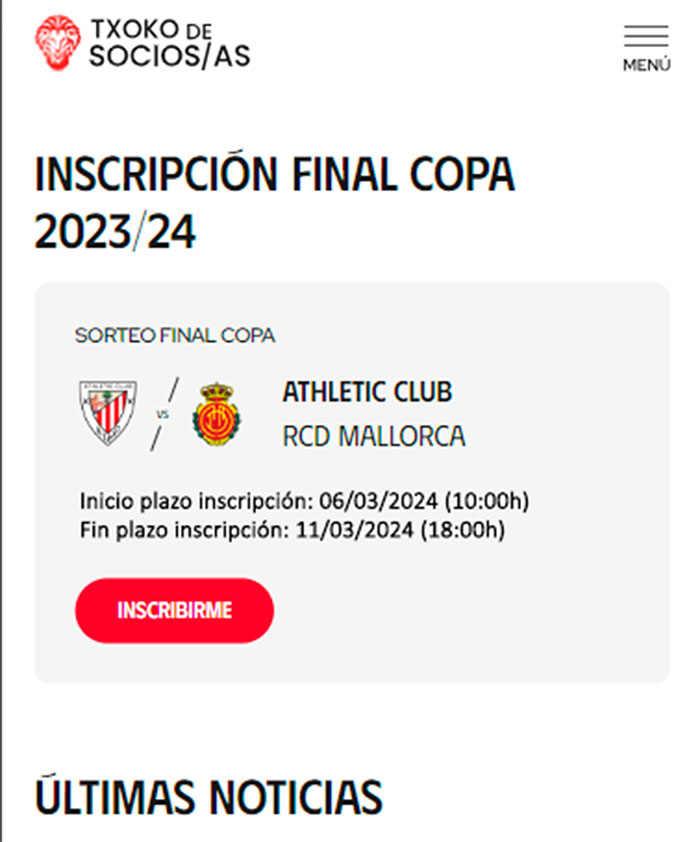
Task: Tap the INSCRIBIRME button
Action: coord(174,610)
